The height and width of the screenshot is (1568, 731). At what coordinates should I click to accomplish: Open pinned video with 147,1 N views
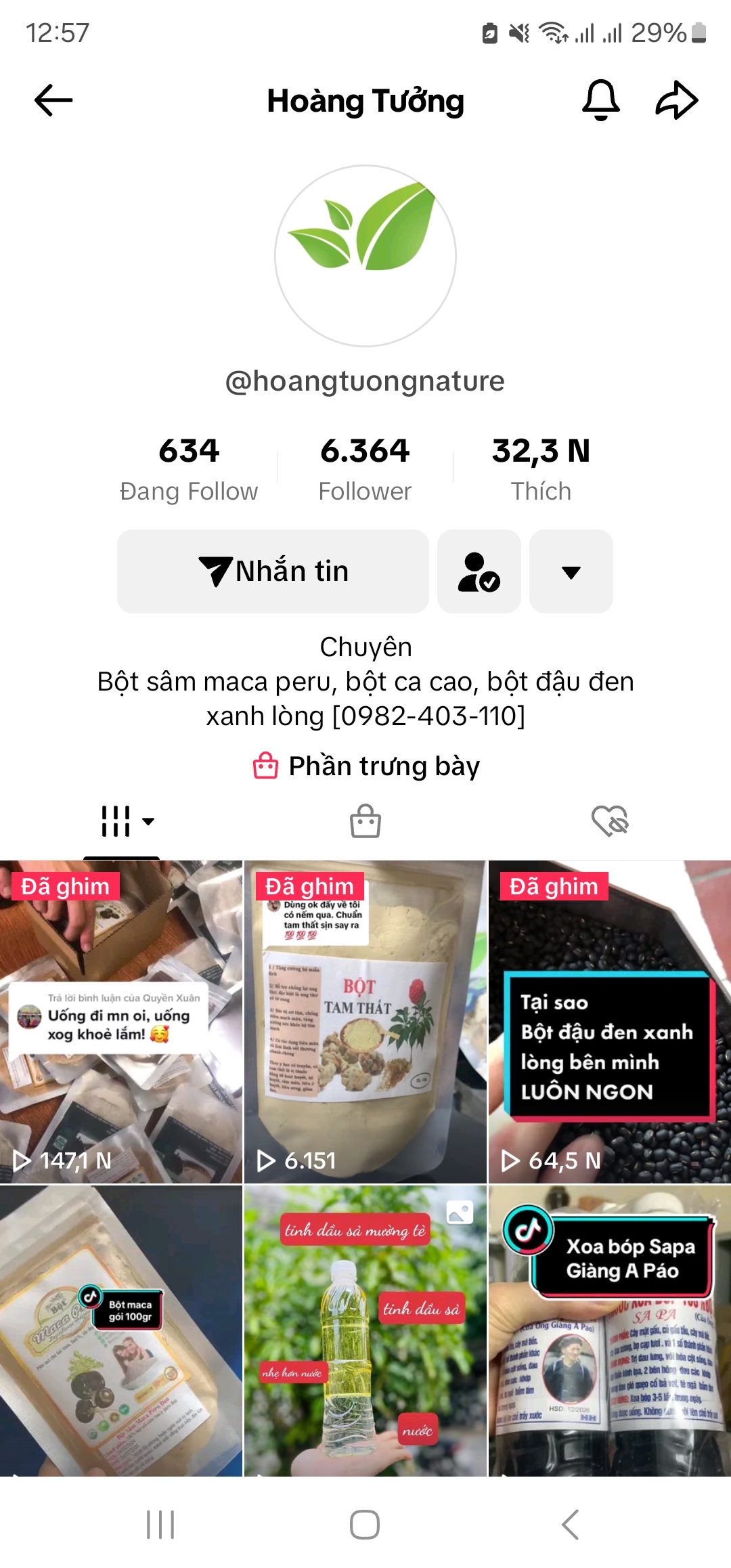point(121,1021)
